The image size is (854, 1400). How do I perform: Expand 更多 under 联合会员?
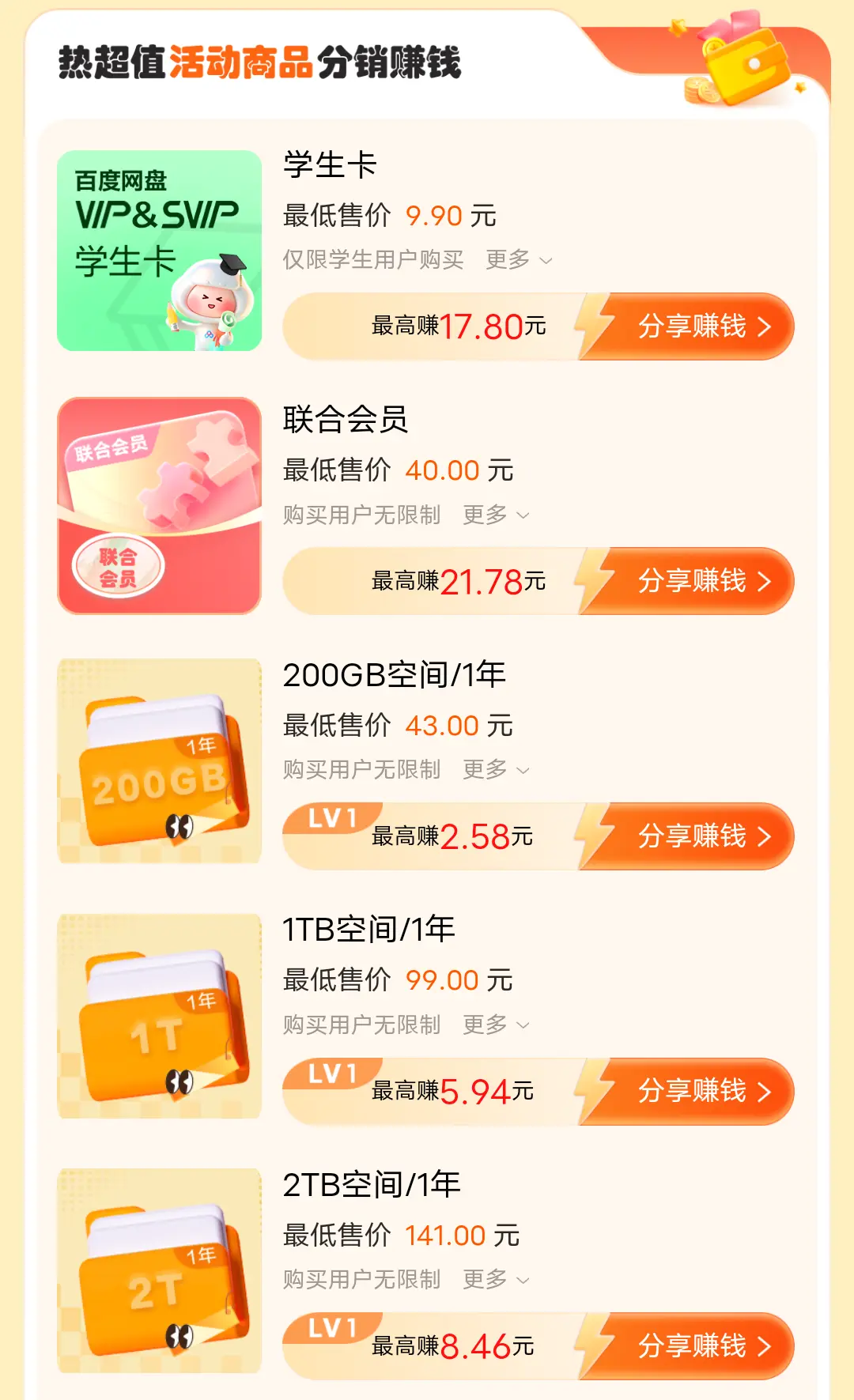coord(496,515)
